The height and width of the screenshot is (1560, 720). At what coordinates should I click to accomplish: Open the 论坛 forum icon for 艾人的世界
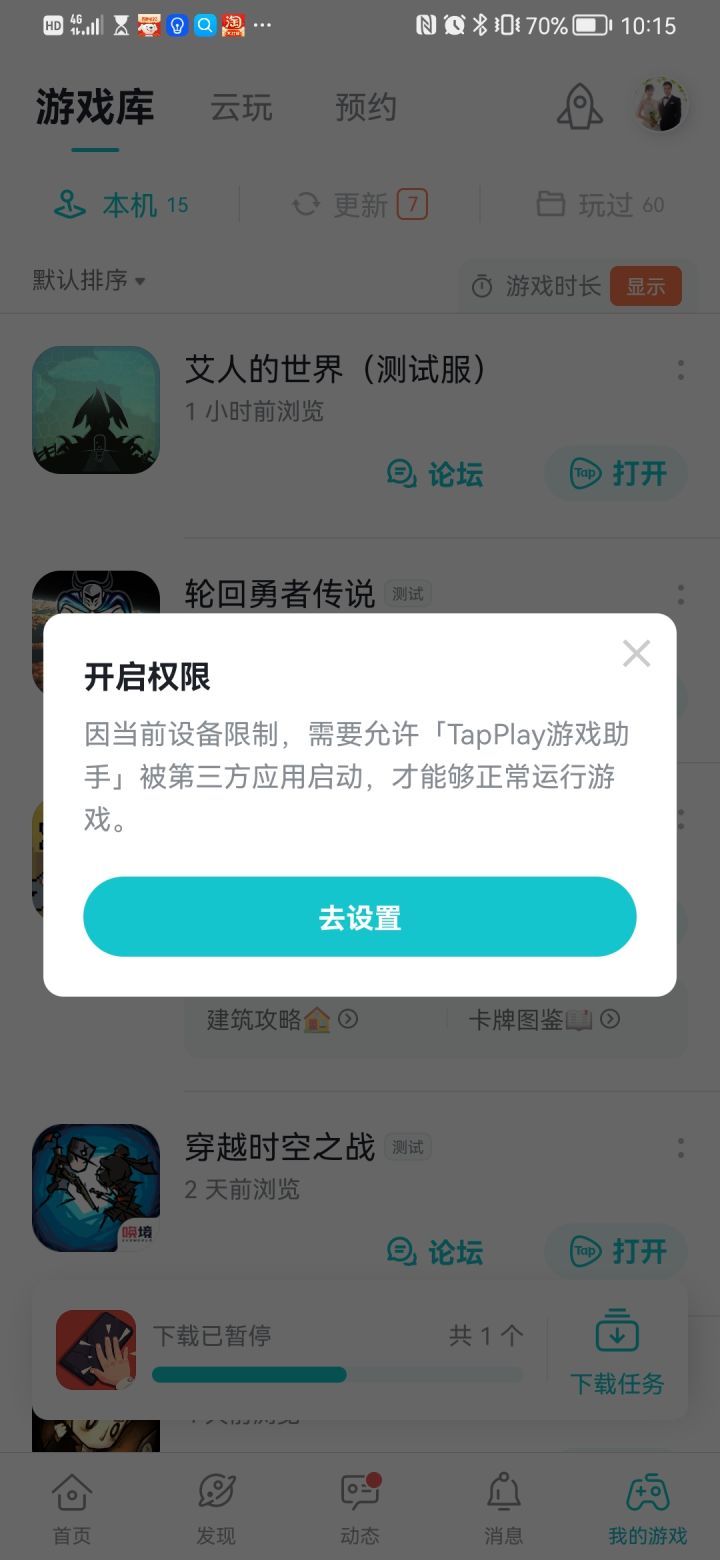(x=402, y=472)
